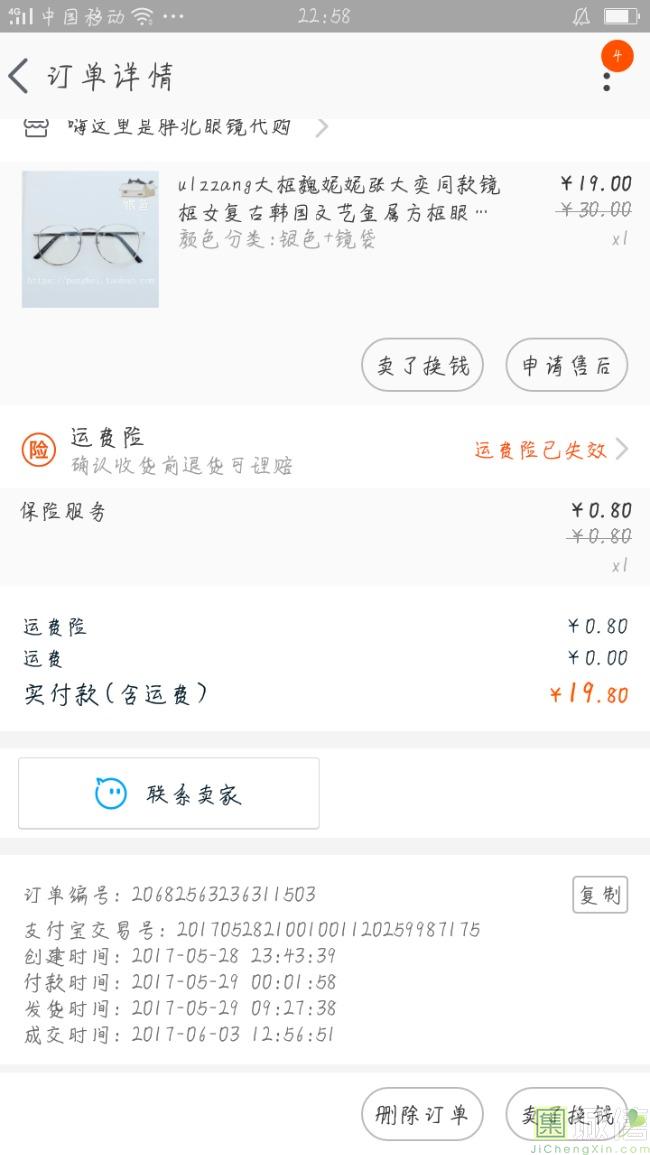Tap 卖了换钱 beside 申请售后
The image size is (650, 1155).
pyautogui.click(x=422, y=365)
